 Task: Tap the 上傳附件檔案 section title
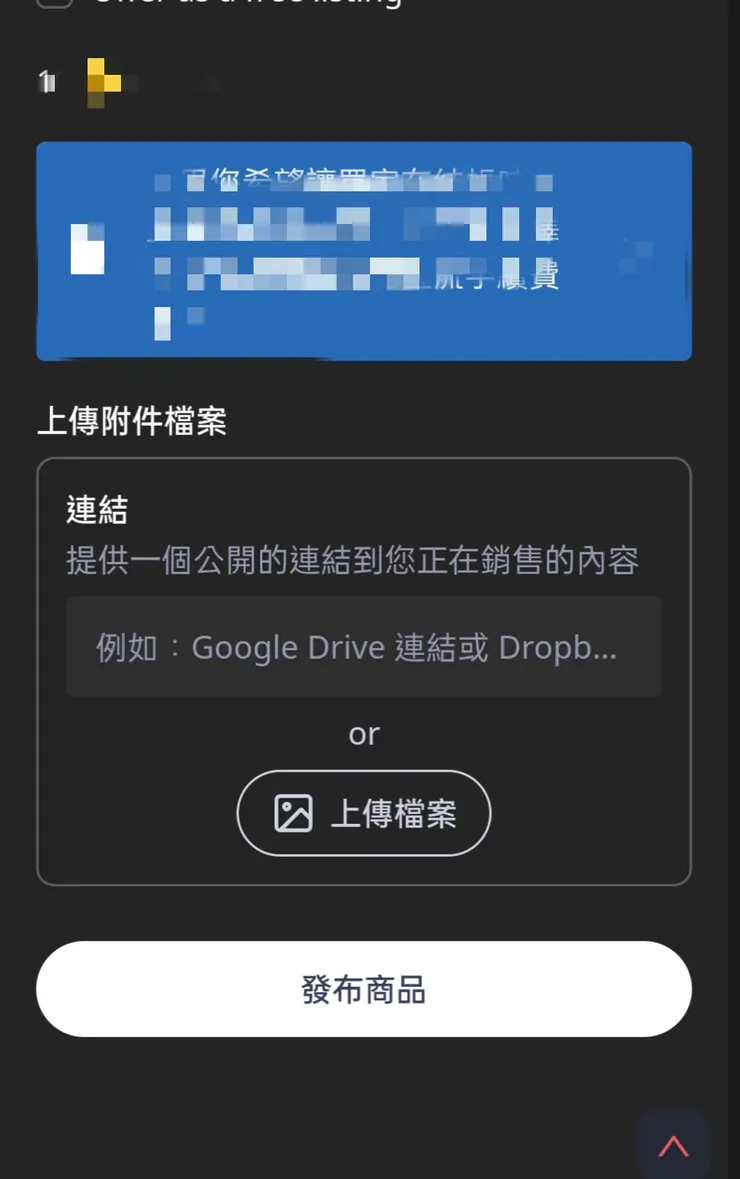coord(133,422)
